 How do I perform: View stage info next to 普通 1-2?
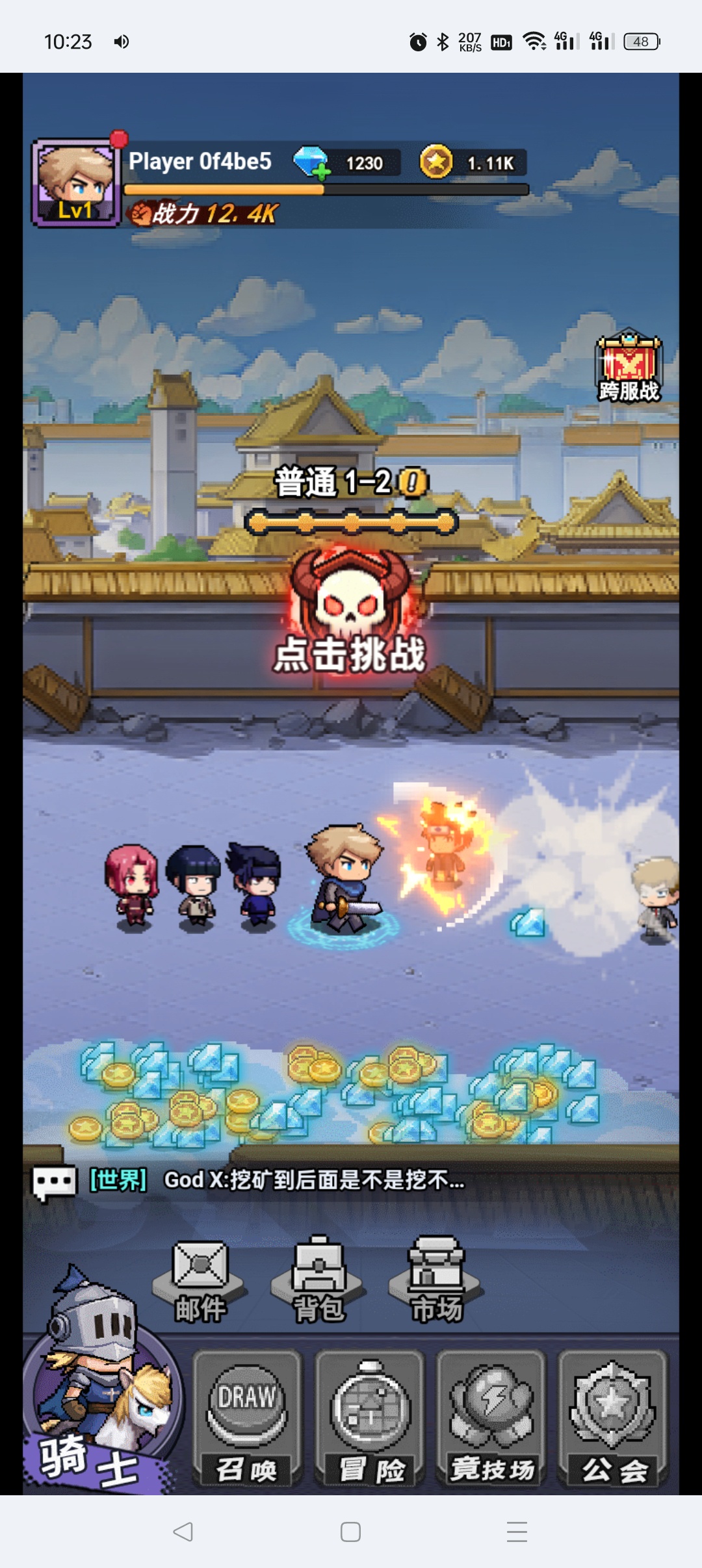coord(413,483)
